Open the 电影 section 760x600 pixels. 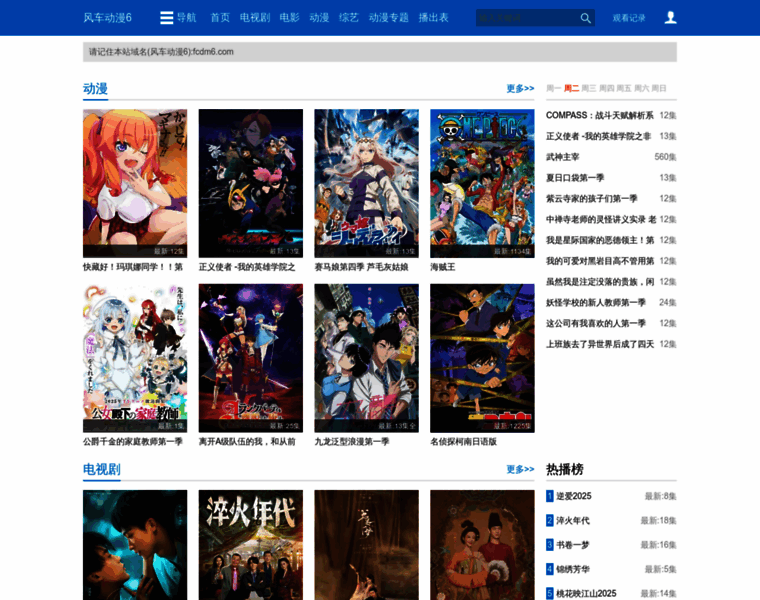[x=289, y=17]
